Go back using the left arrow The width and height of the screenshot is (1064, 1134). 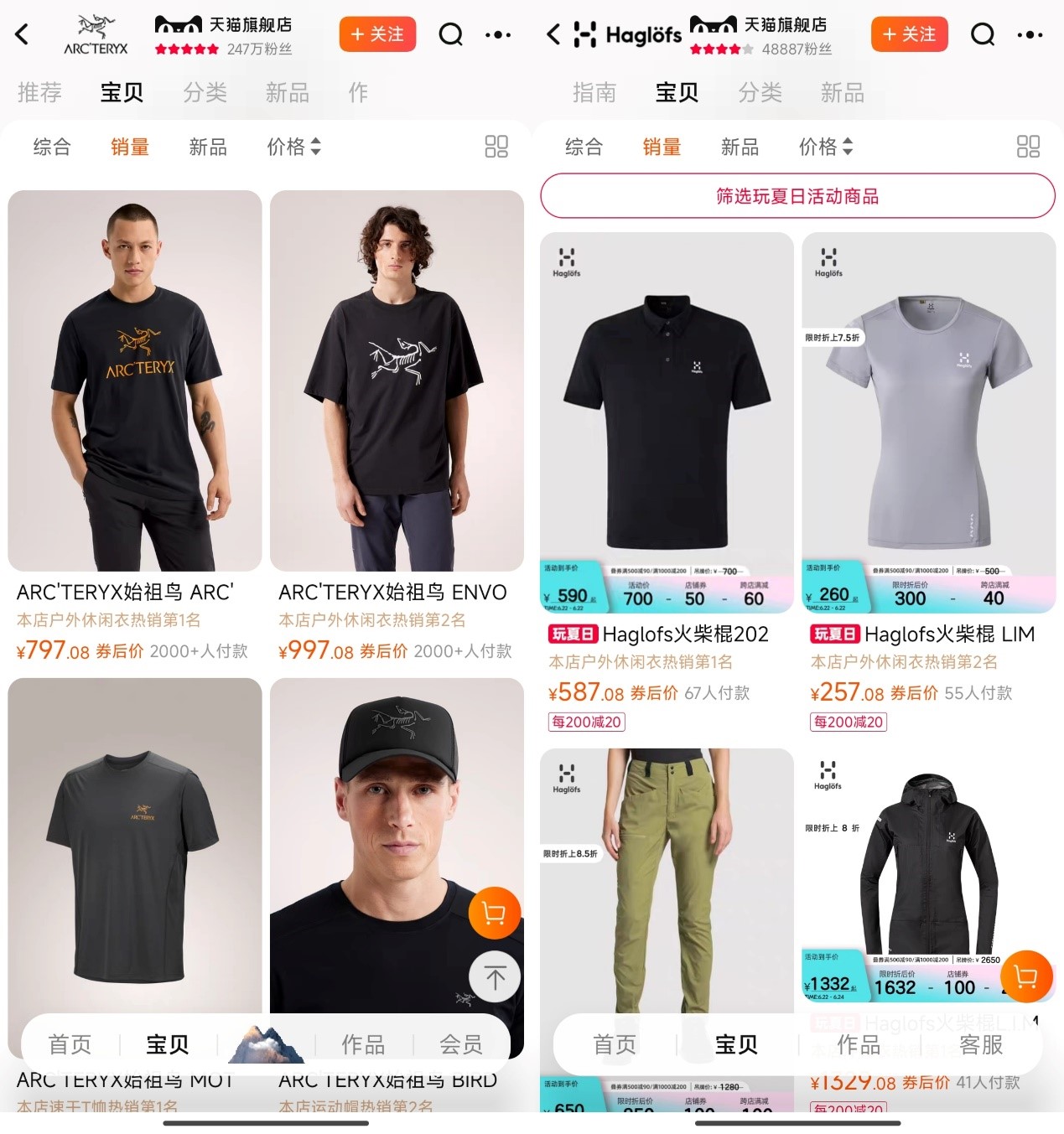pos(22,34)
